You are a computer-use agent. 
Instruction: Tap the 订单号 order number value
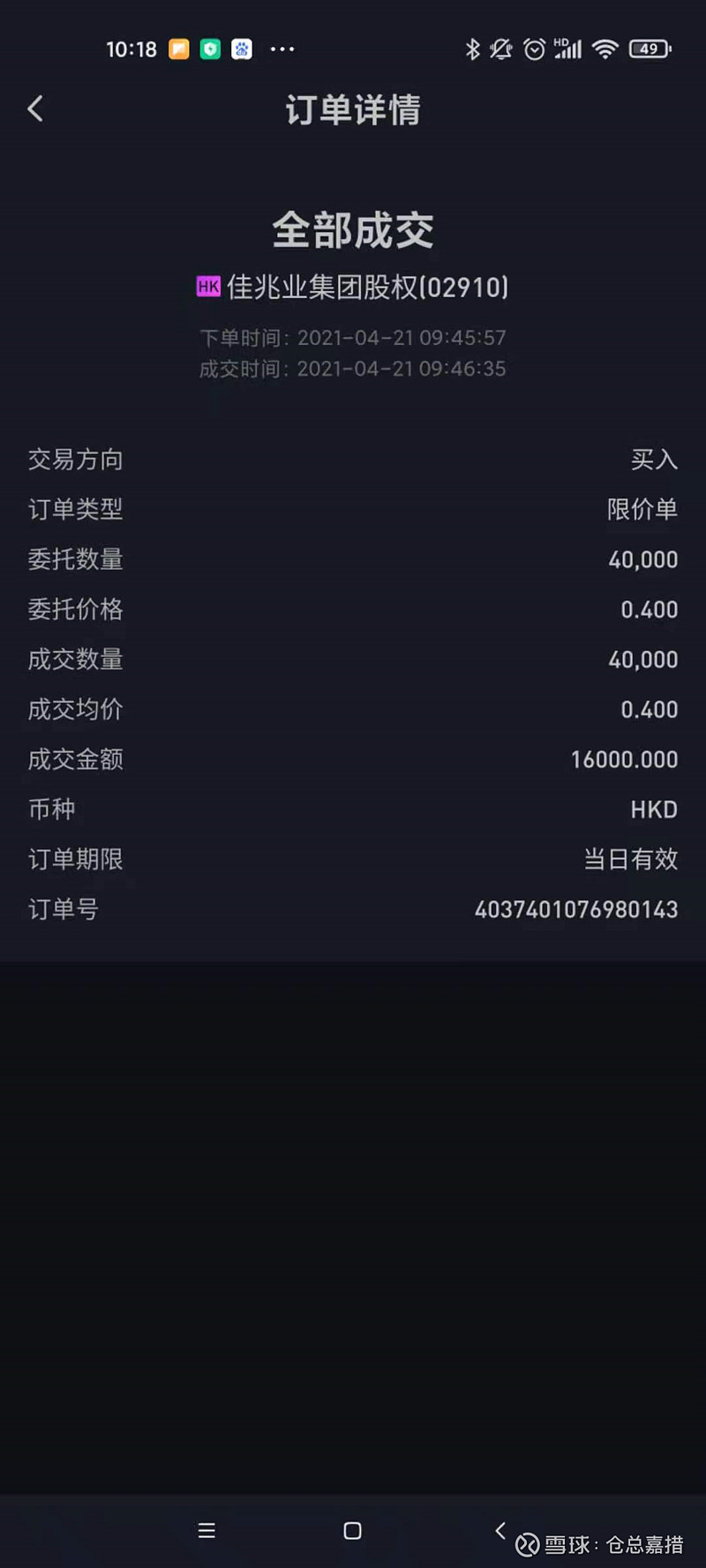pyautogui.click(x=574, y=909)
